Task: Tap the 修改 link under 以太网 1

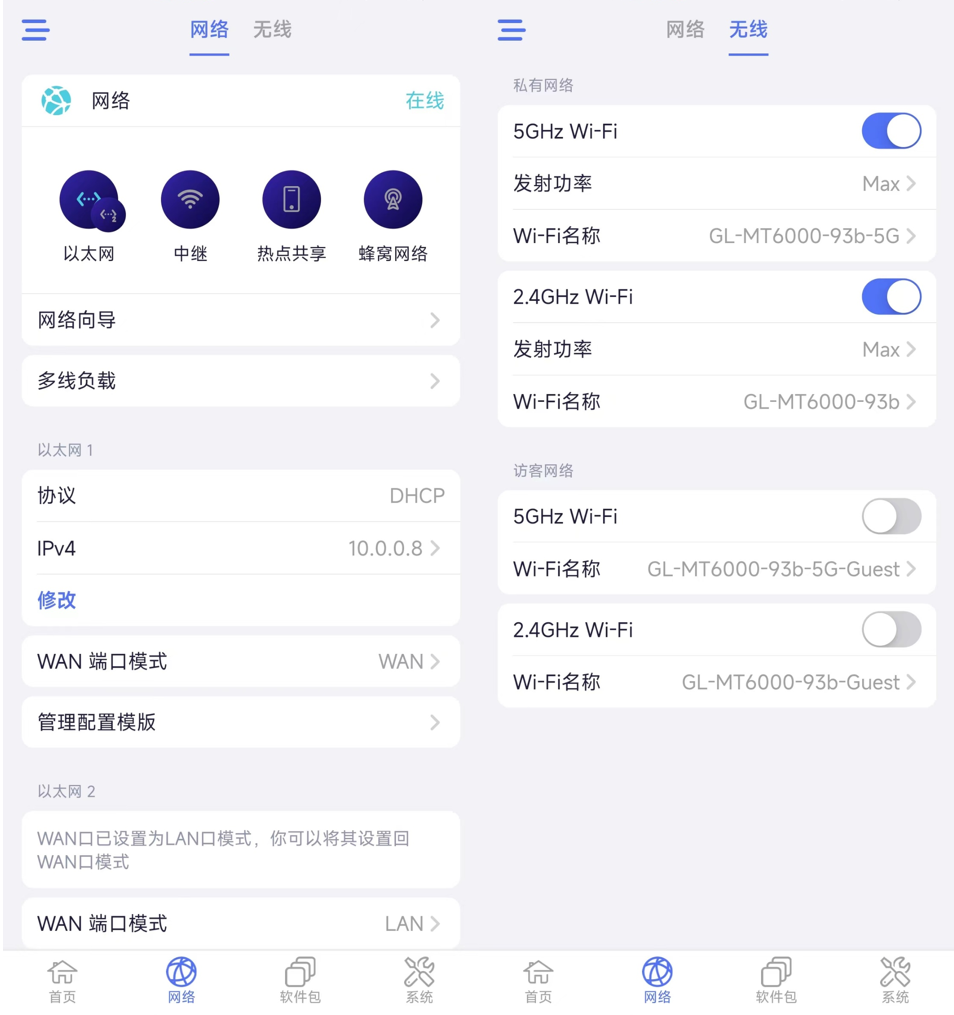Action: [57, 600]
